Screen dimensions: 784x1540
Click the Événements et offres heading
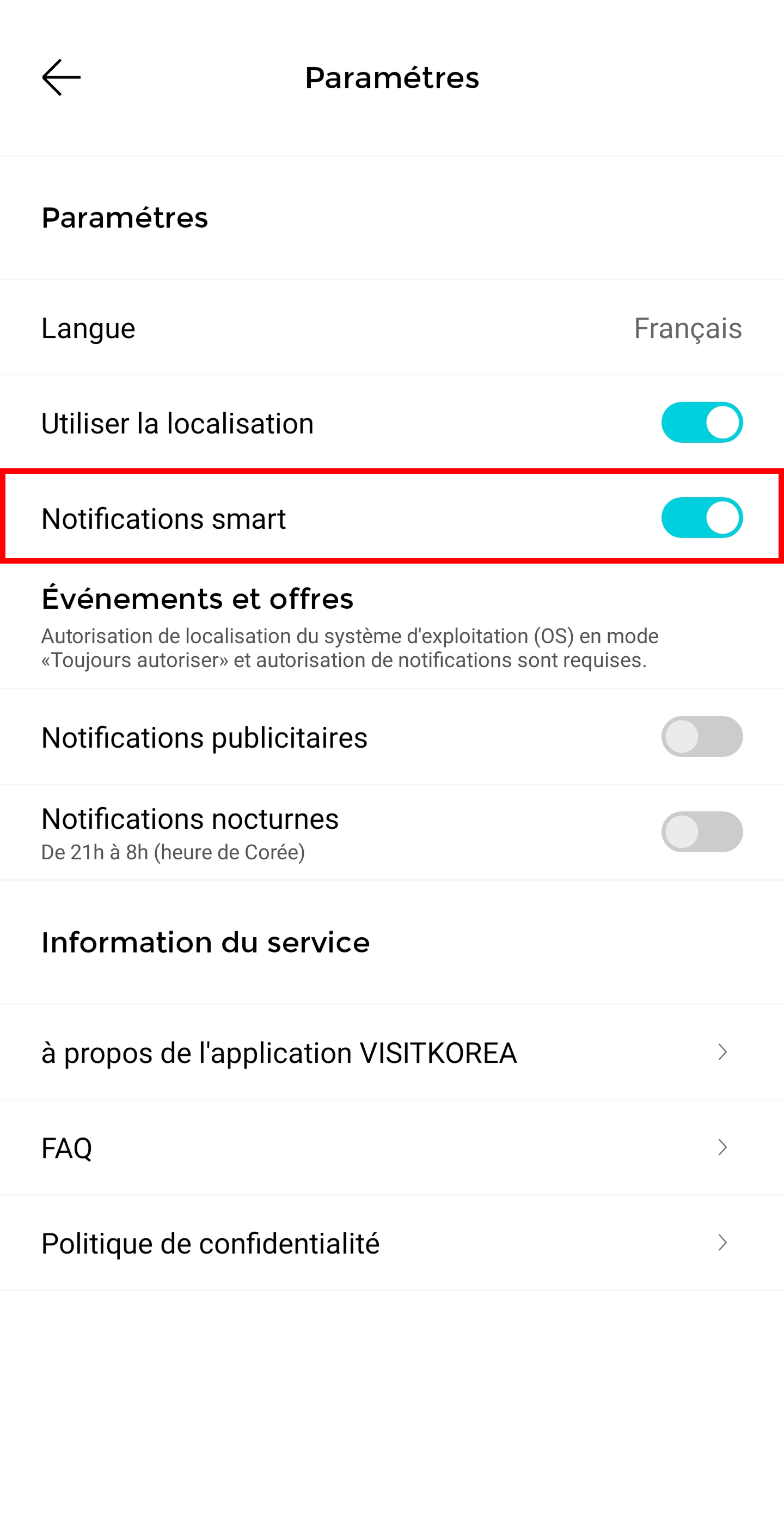[x=197, y=597]
